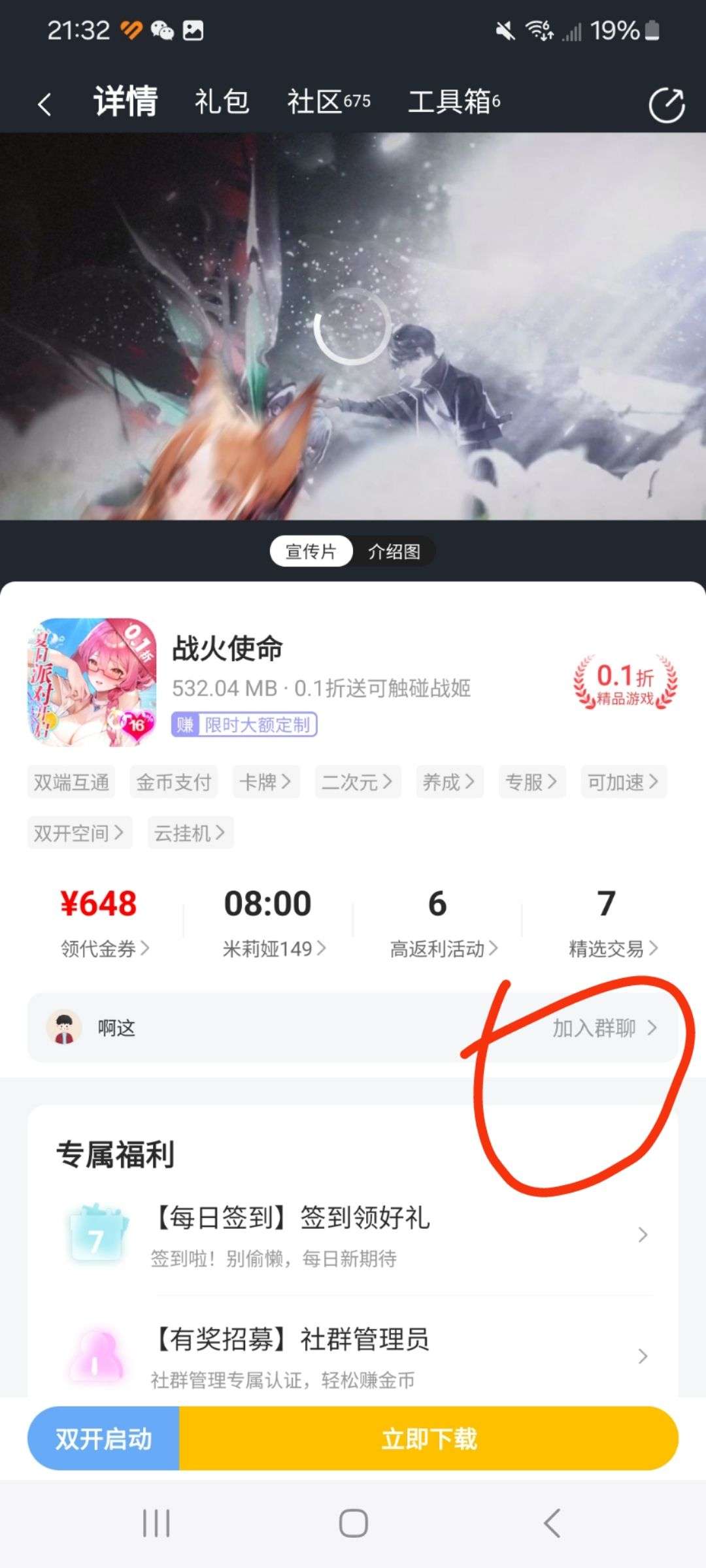Tap the system home button
This screenshot has height=1568, width=706.
pyautogui.click(x=353, y=1524)
